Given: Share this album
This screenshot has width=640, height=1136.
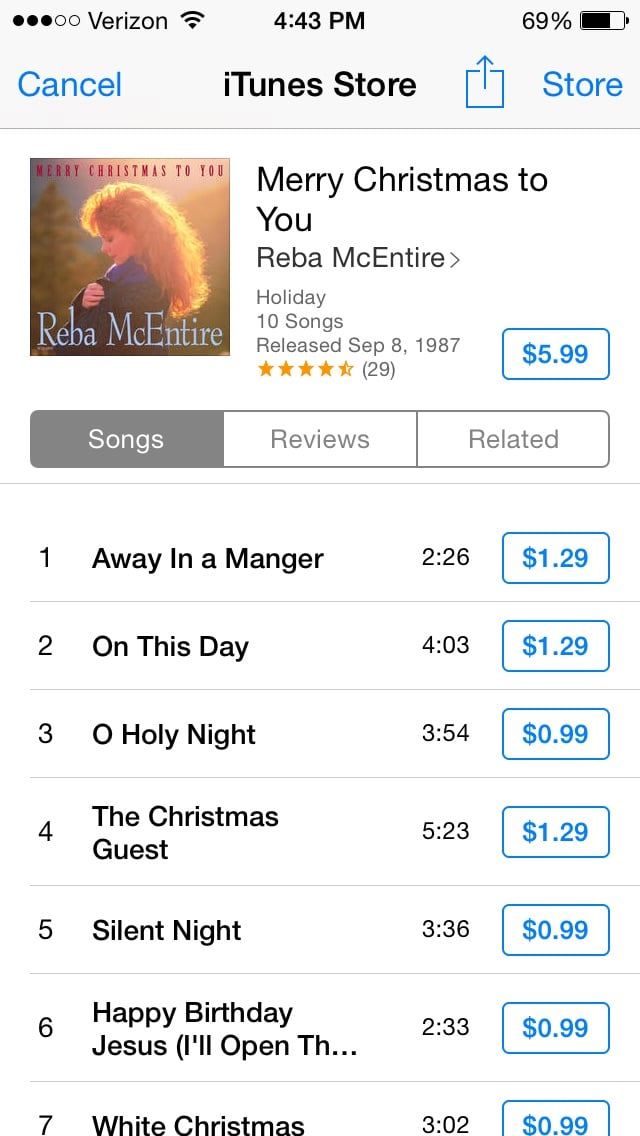Looking at the screenshot, I should pyautogui.click(x=483, y=82).
